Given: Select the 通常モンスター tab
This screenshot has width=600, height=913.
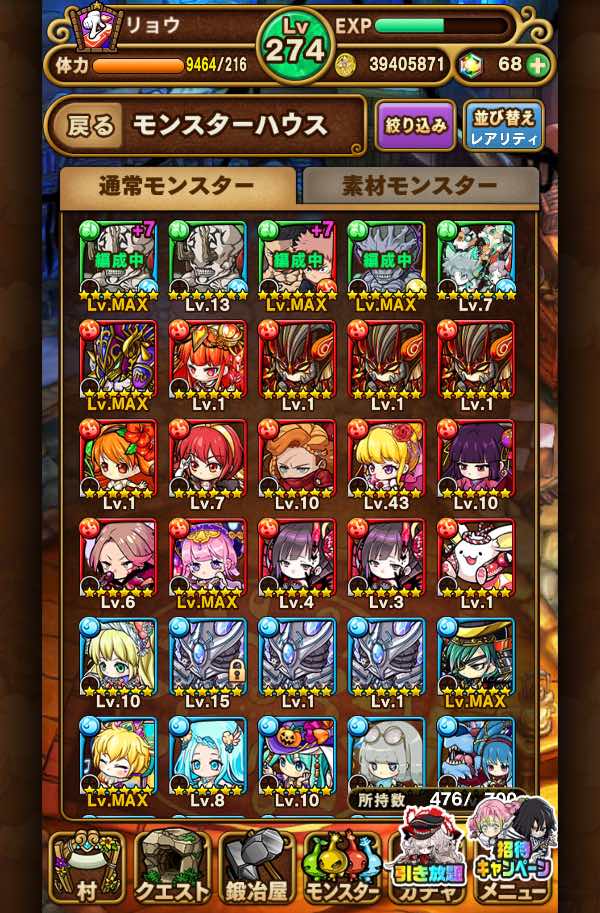Looking at the screenshot, I should click(177, 186).
